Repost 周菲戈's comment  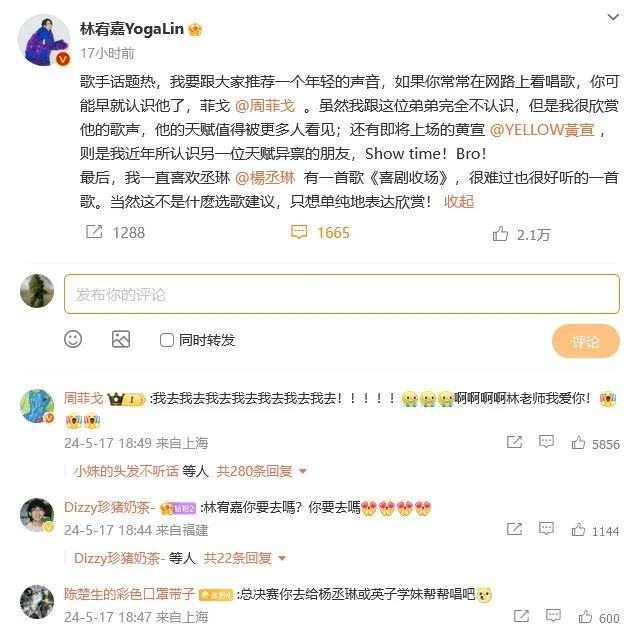pyautogui.click(x=514, y=442)
